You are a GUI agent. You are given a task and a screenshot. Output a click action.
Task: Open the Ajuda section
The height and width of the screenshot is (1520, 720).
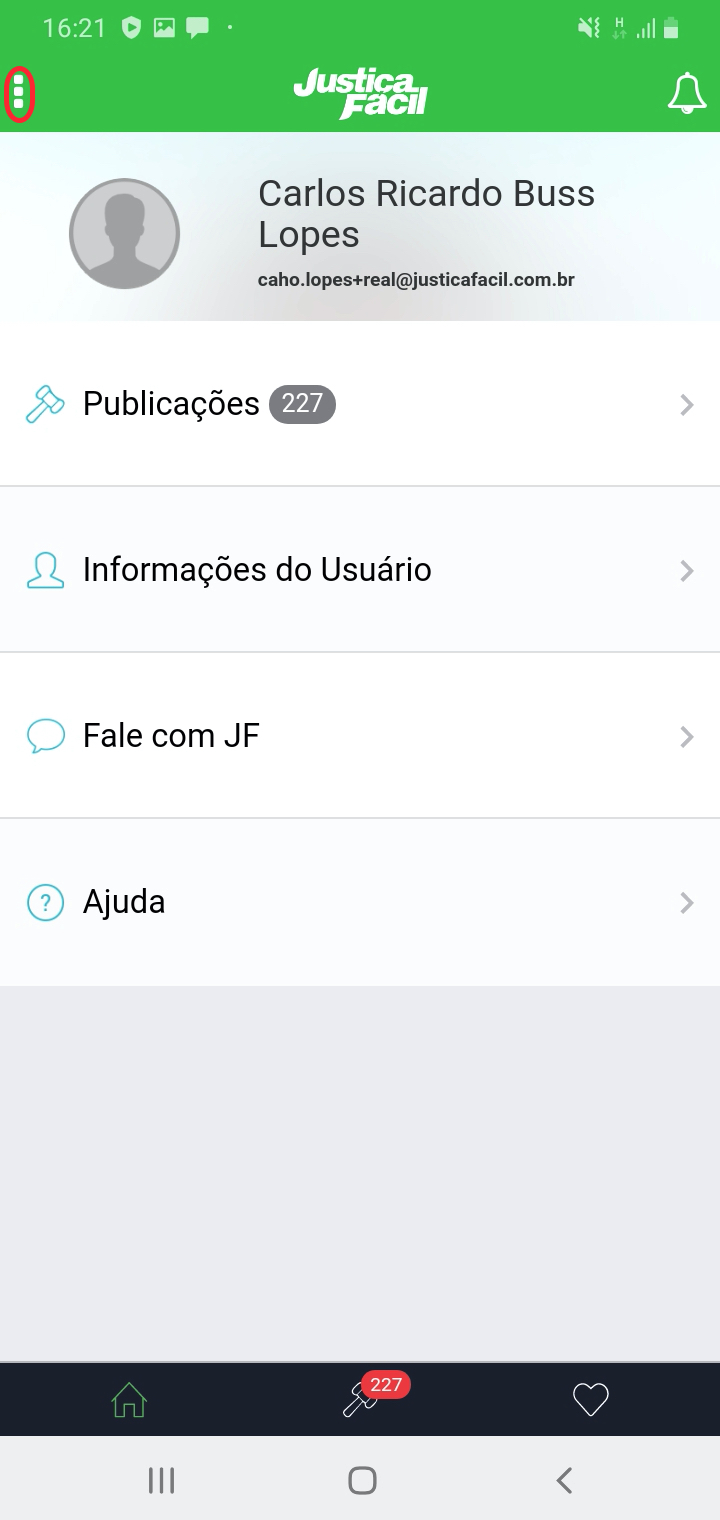pos(360,902)
